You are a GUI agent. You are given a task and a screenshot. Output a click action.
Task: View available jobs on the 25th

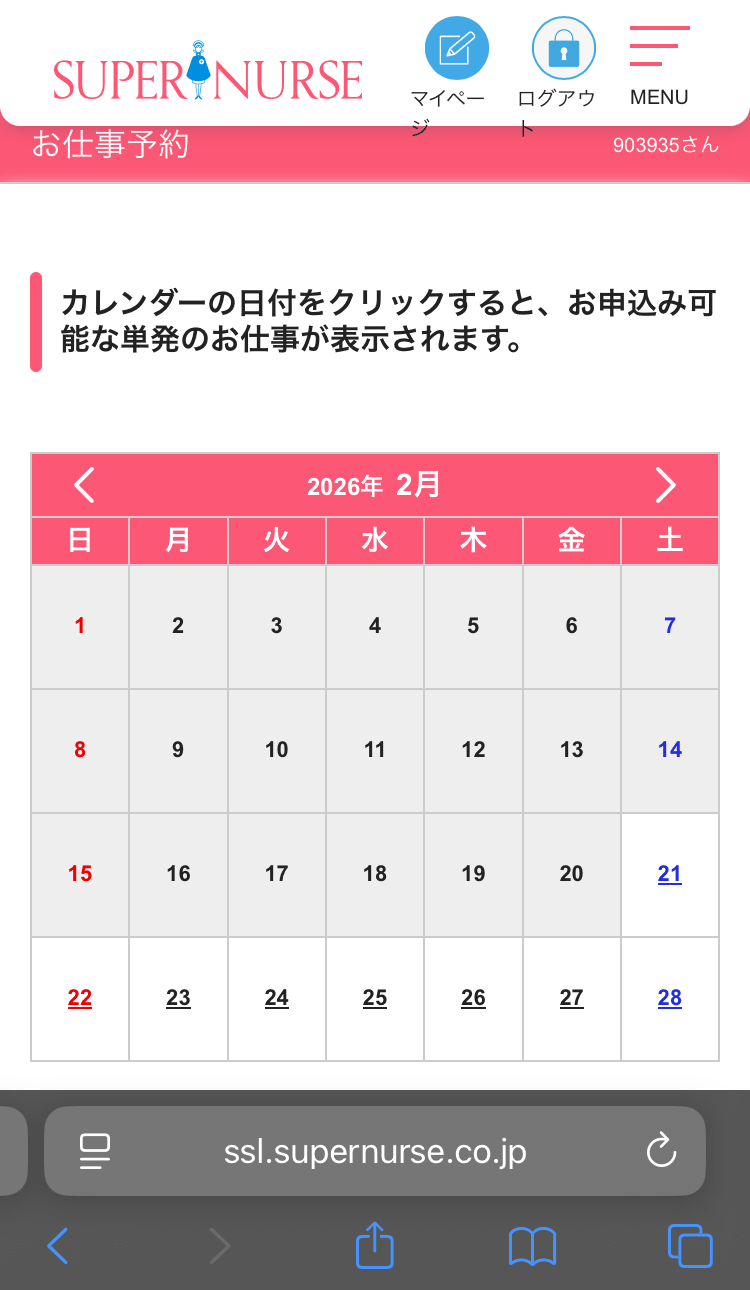[375, 998]
